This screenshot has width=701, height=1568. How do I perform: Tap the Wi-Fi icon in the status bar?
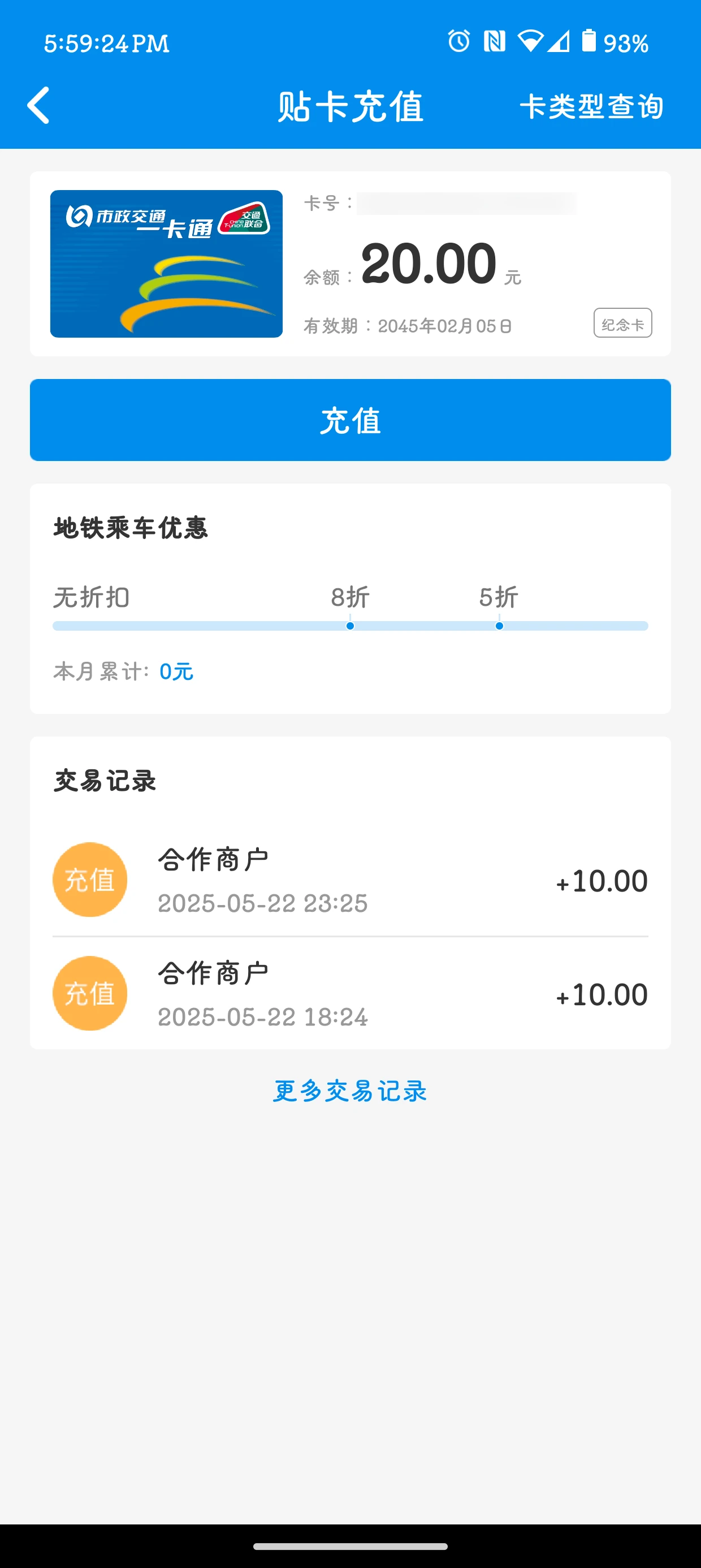531,42
